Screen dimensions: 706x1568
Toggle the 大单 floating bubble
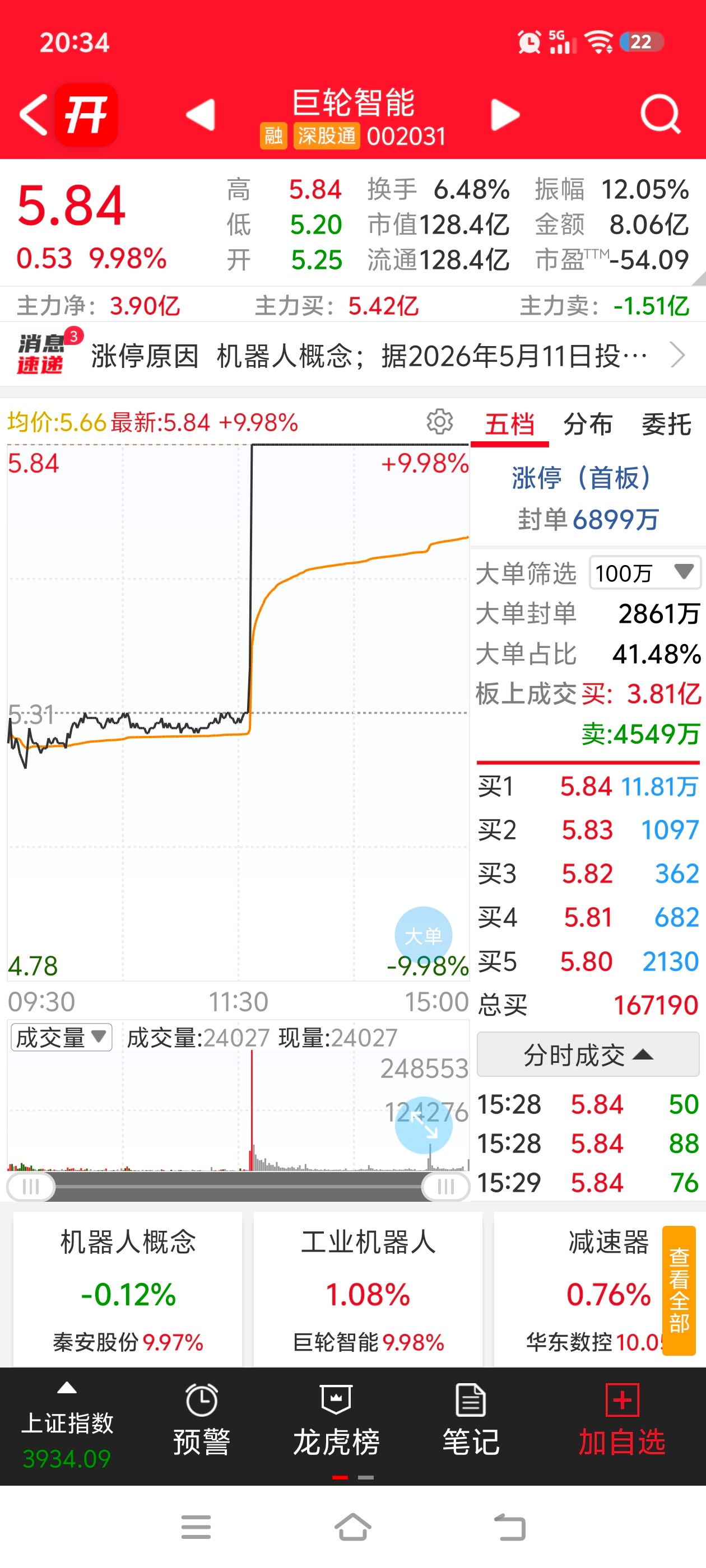[x=424, y=935]
